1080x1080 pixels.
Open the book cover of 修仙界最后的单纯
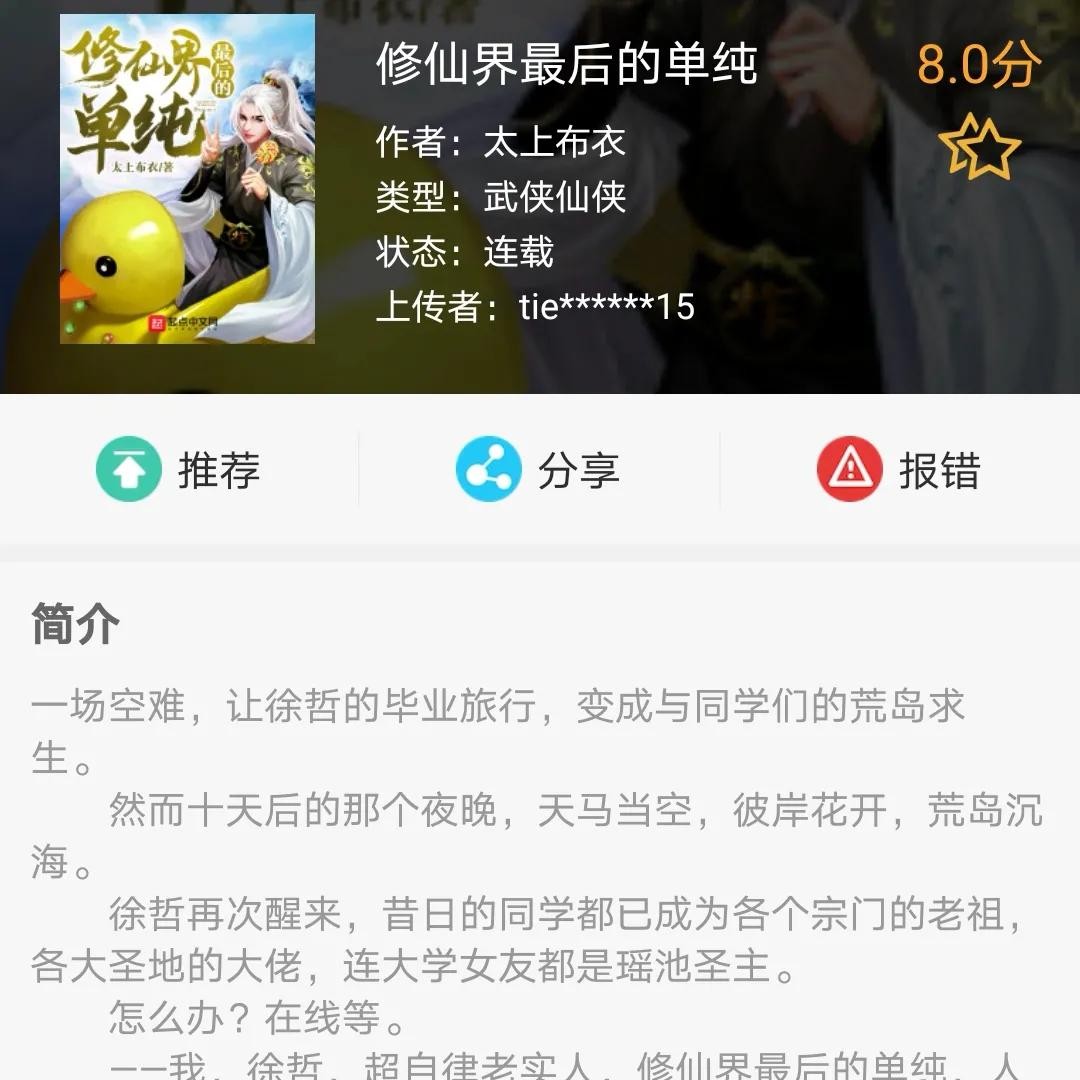pyautogui.click(x=187, y=179)
